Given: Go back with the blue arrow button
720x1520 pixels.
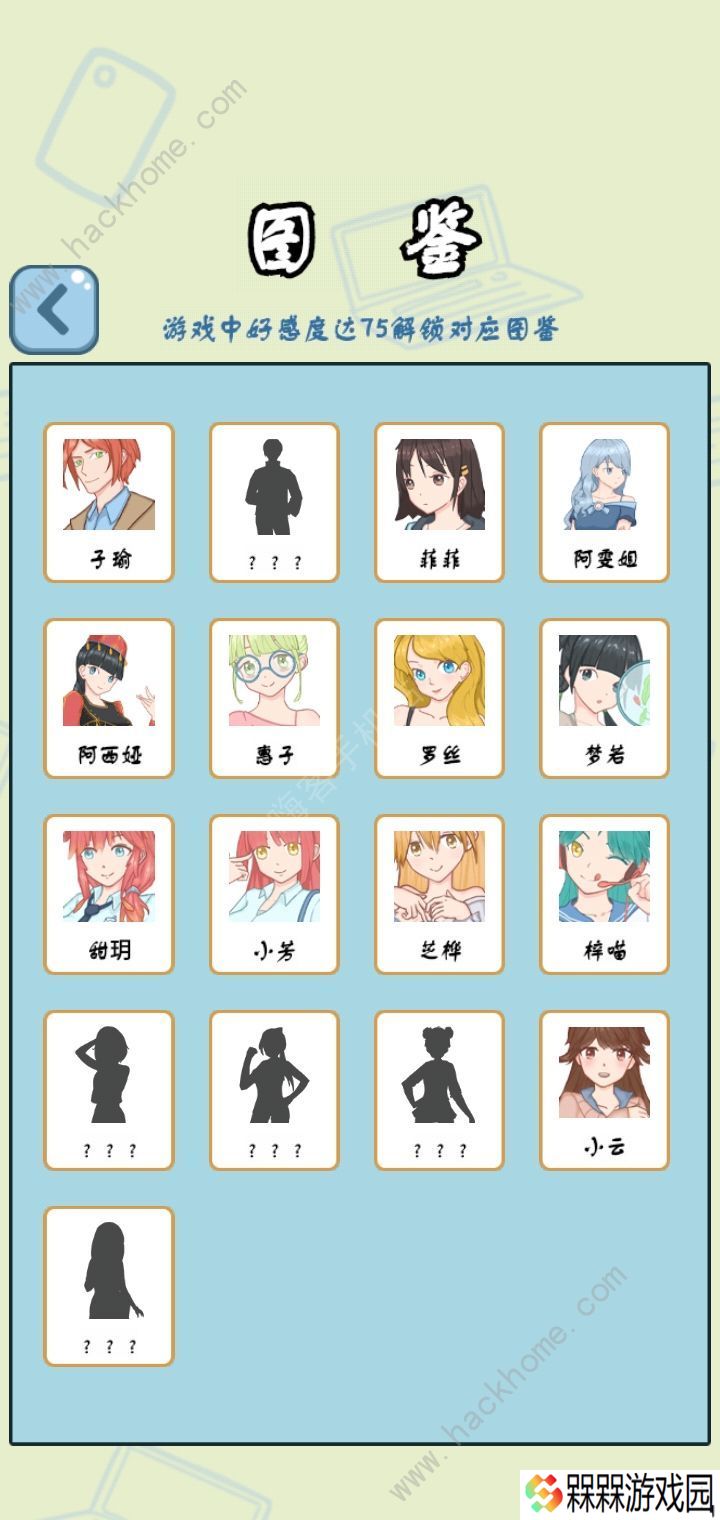Looking at the screenshot, I should point(54,310).
